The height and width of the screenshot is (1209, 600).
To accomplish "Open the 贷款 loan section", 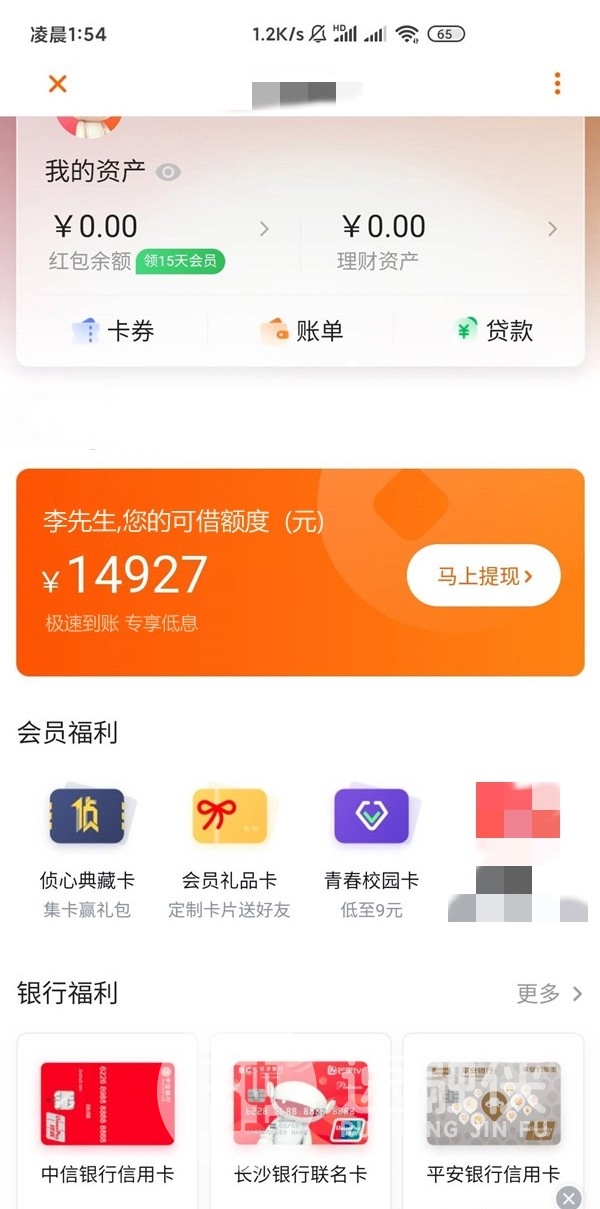I will pos(493,331).
